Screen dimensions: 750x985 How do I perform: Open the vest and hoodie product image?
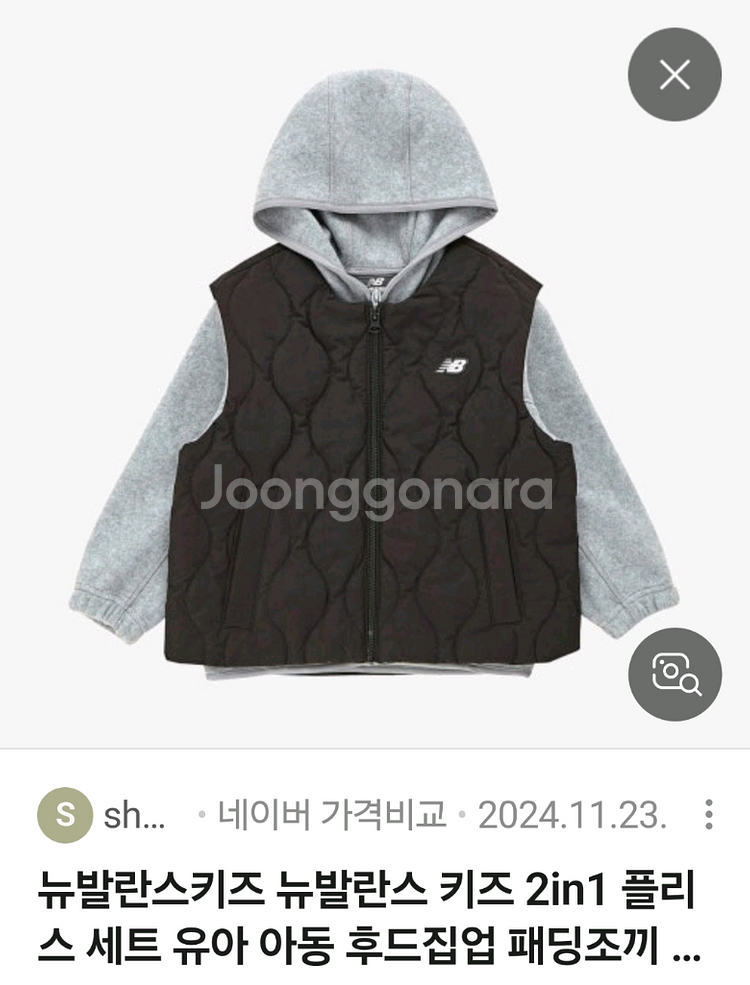point(375,400)
